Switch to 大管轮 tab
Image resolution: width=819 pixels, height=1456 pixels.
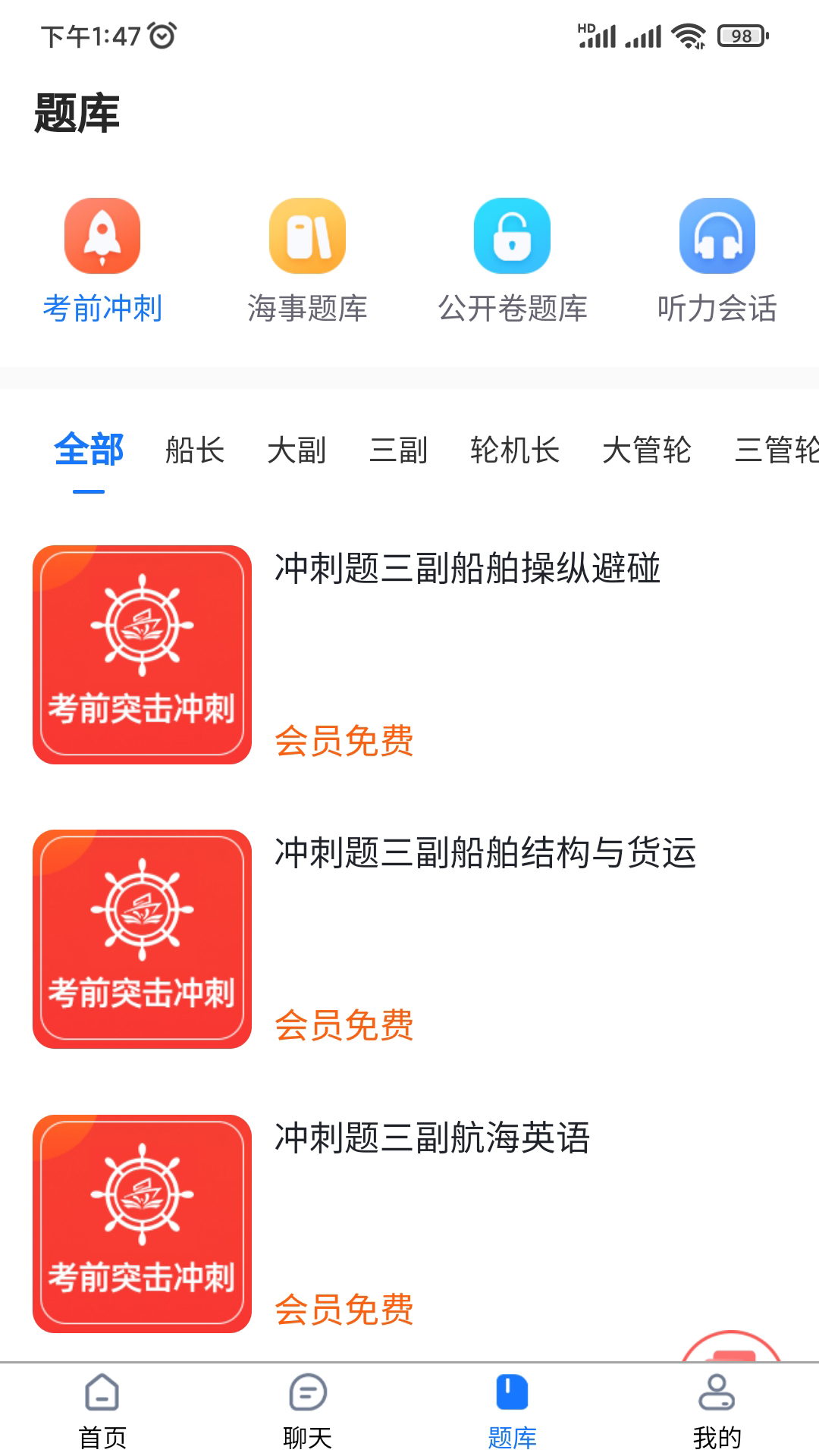[646, 450]
